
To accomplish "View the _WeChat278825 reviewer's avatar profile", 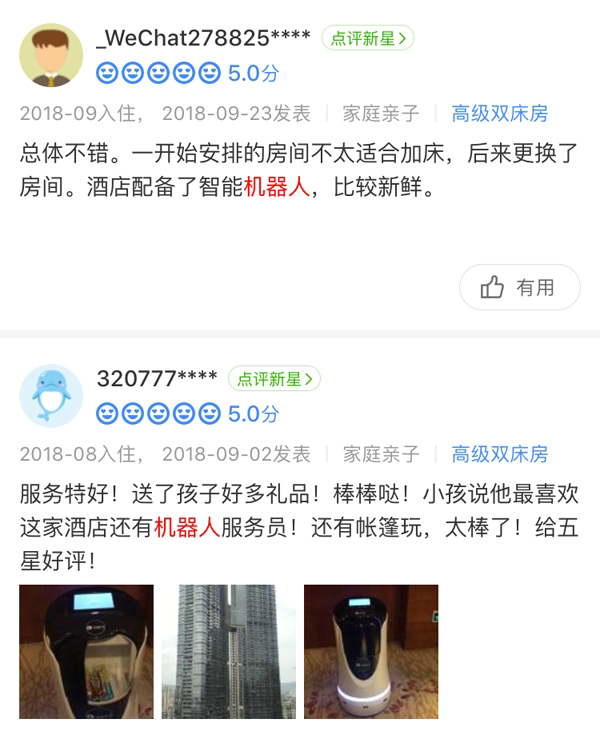I will (51, 55).
